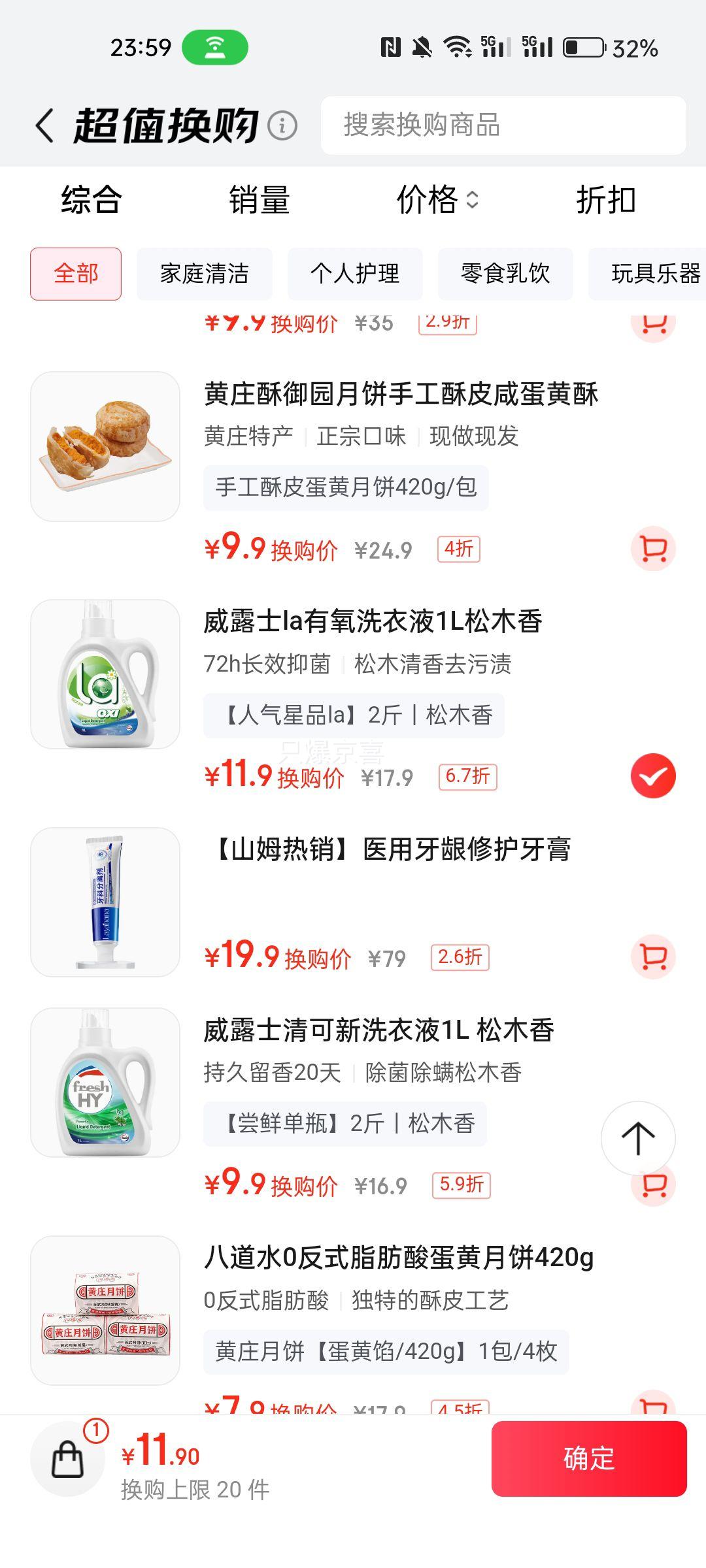
Task: Filter by 个人护理 category
Action: [355, 274]
